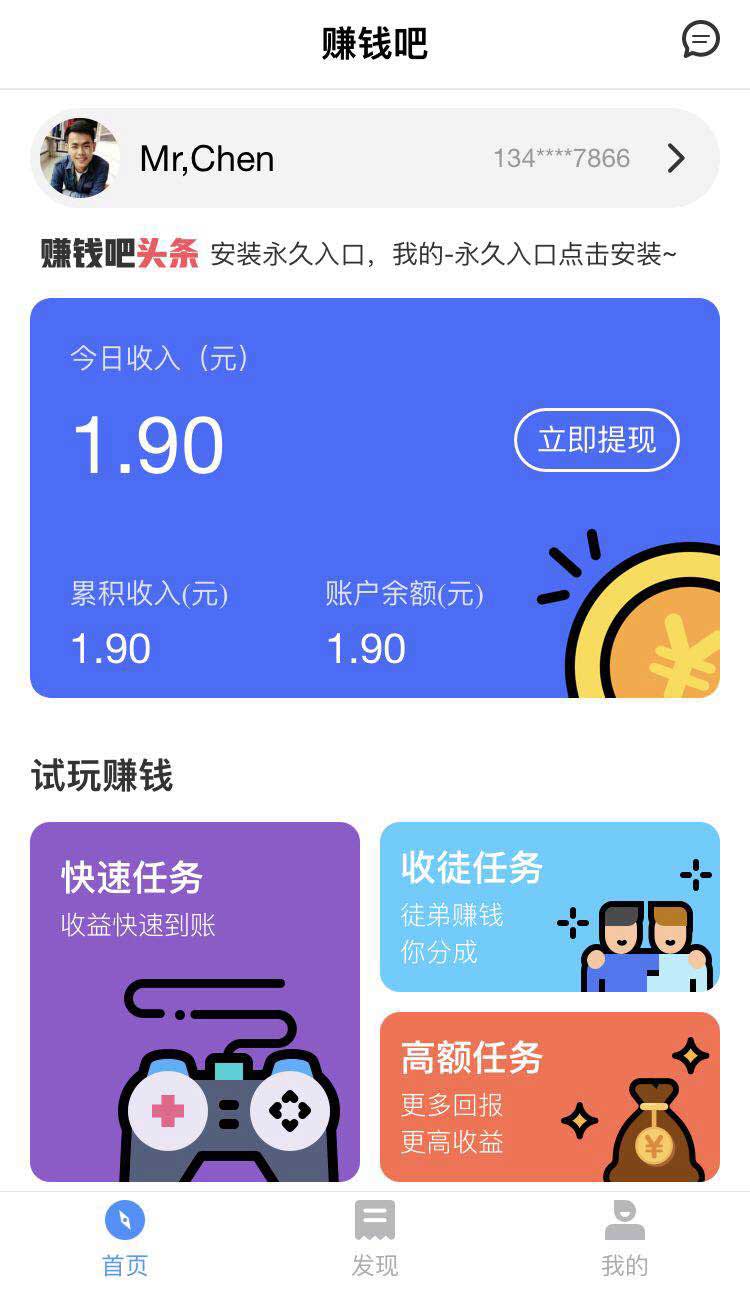The height and width of the screenshot is (1292, 750).
Task: Go to the 首页 tab
Action: 125,1238
